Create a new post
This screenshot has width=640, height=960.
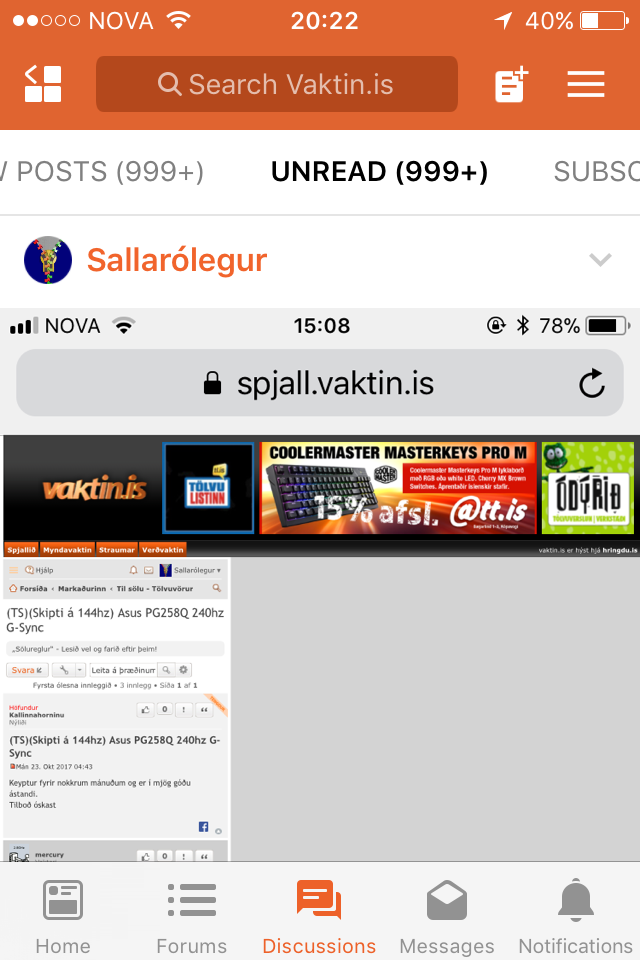pos(511,85)
